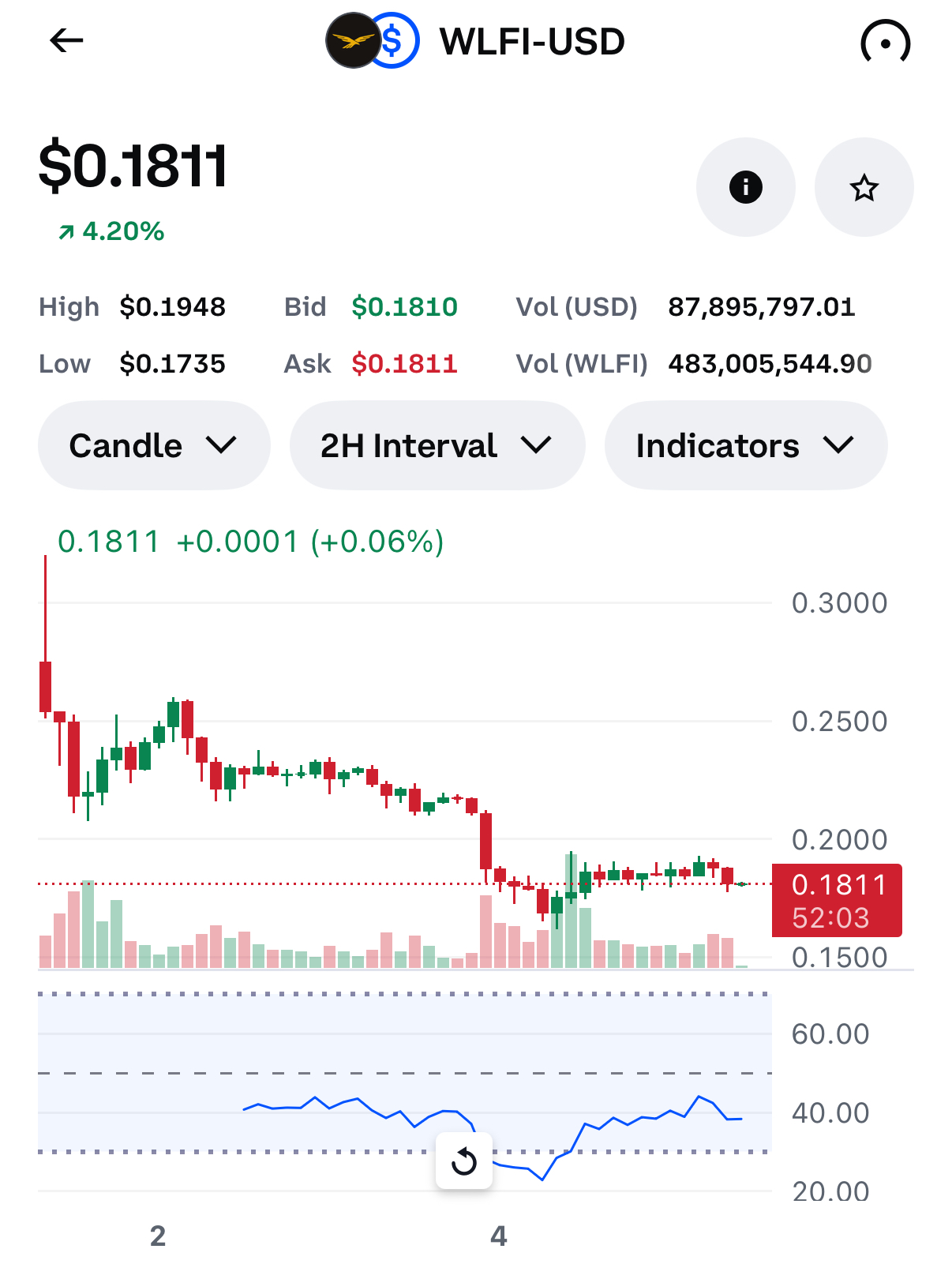Open the circular icon in the top-right corner
Image resolution: width=952 pixels, height=1279 pixels.
click(x=885, y=43)
